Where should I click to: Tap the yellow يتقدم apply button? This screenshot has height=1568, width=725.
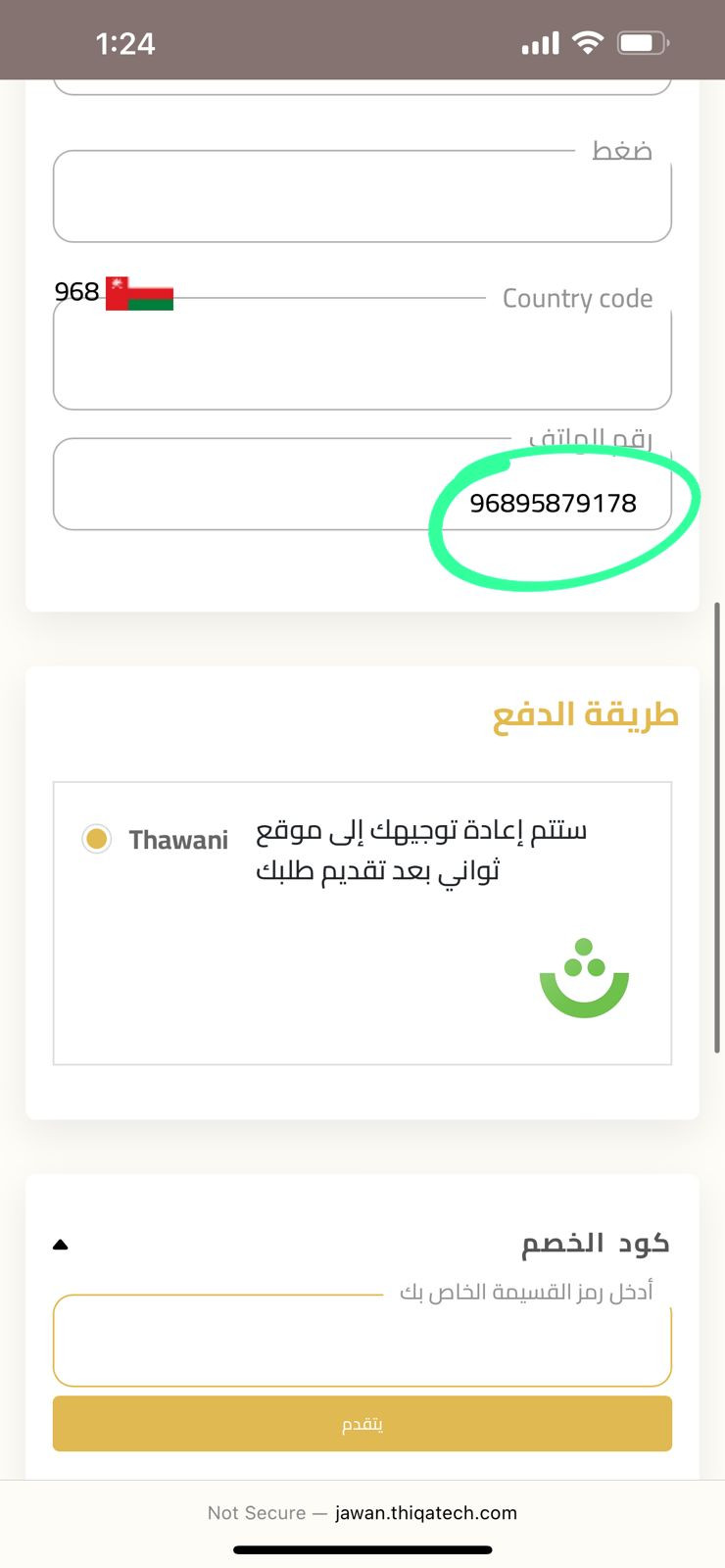362,1424
